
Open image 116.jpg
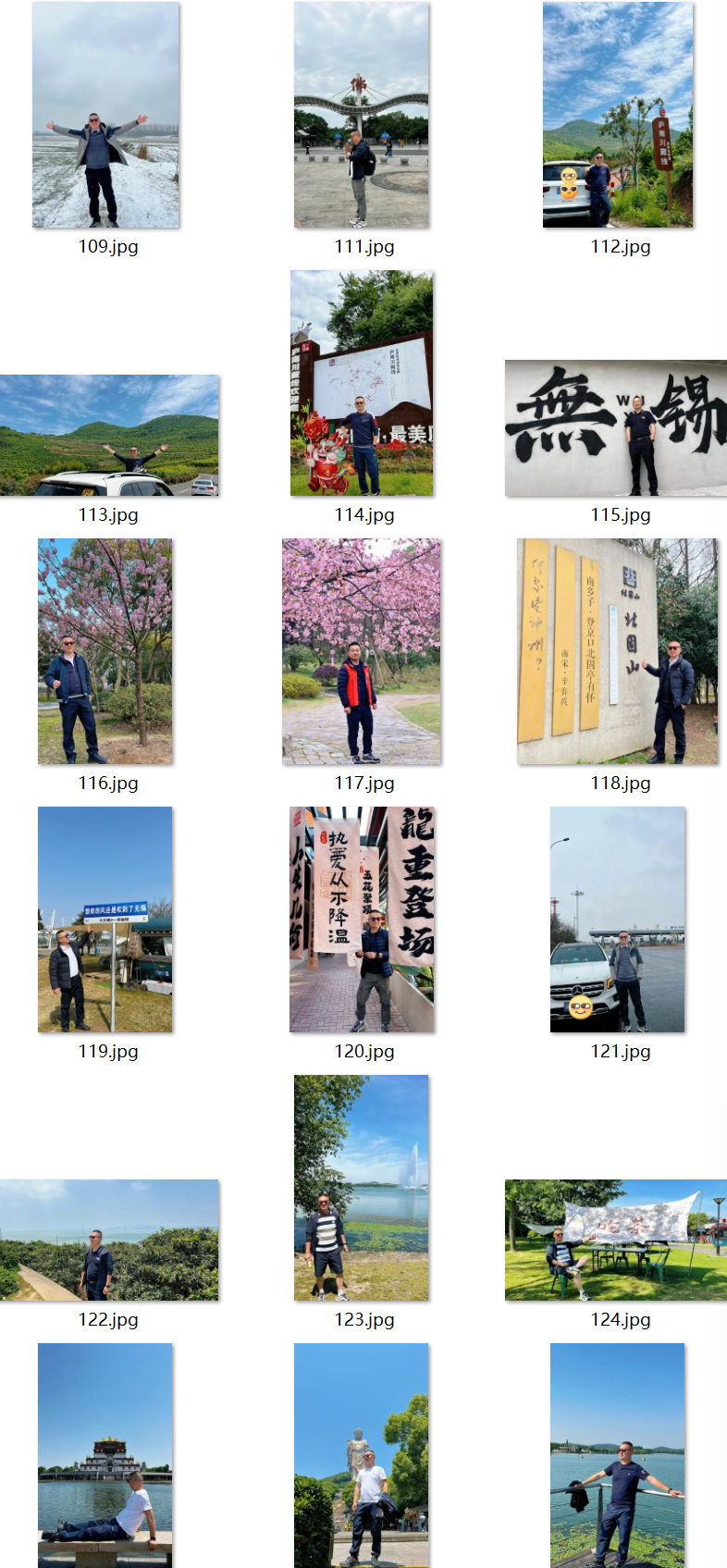(x=105, y=651)
